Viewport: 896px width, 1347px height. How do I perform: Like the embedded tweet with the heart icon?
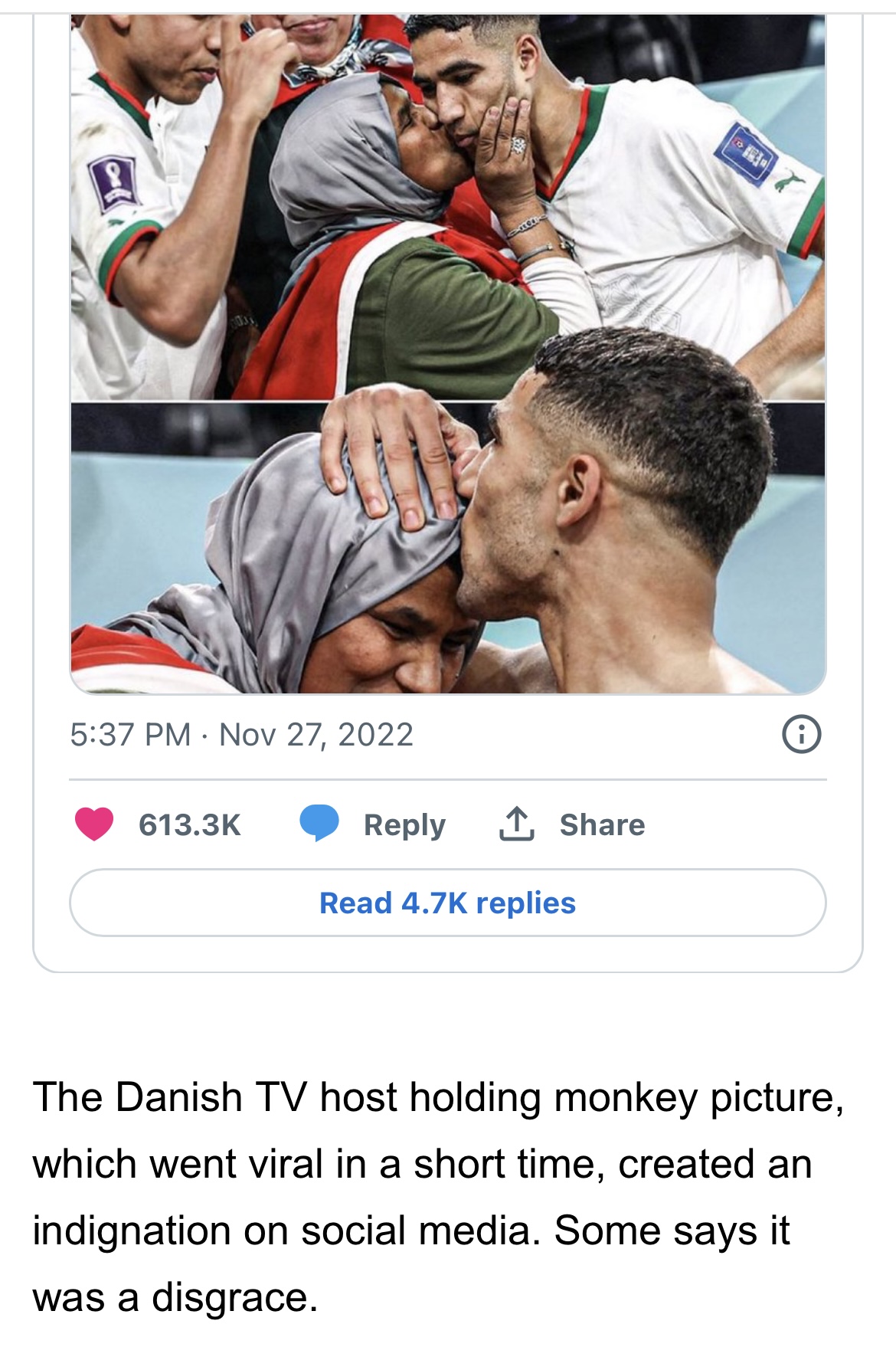tap(94, 824)
